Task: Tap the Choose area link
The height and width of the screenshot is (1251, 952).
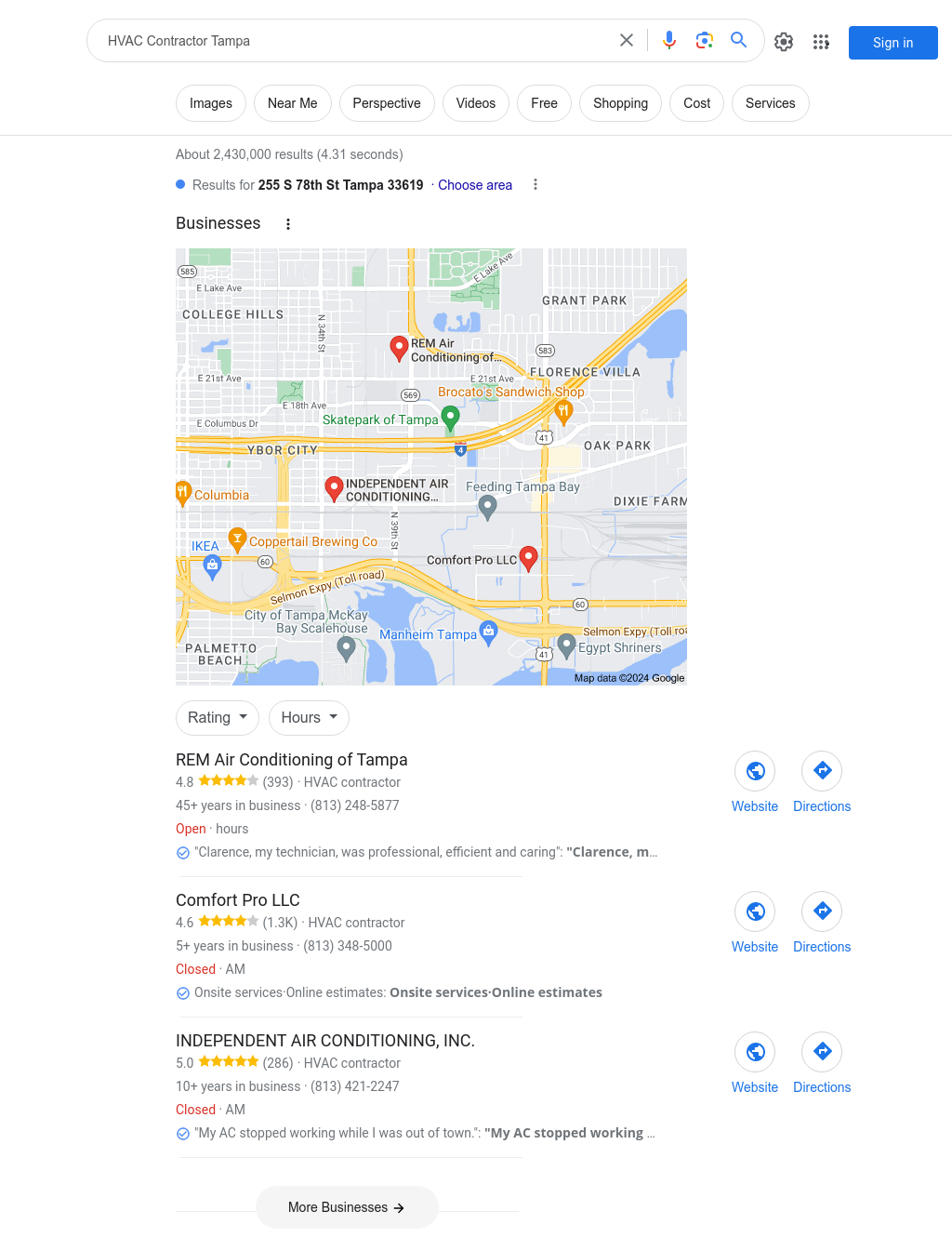Action: click(475, 185)
